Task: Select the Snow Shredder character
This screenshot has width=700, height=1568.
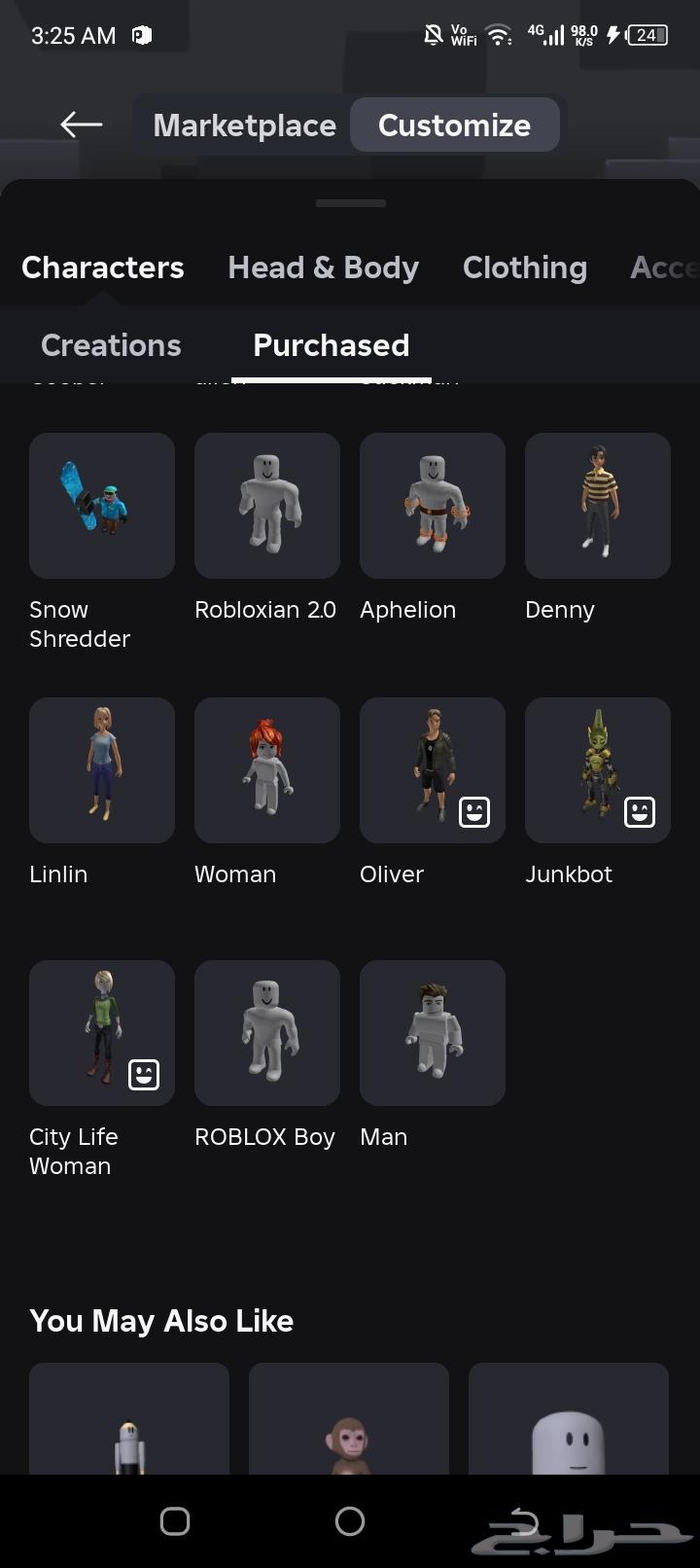Action: pyautogui.click(x=102, y=506)
